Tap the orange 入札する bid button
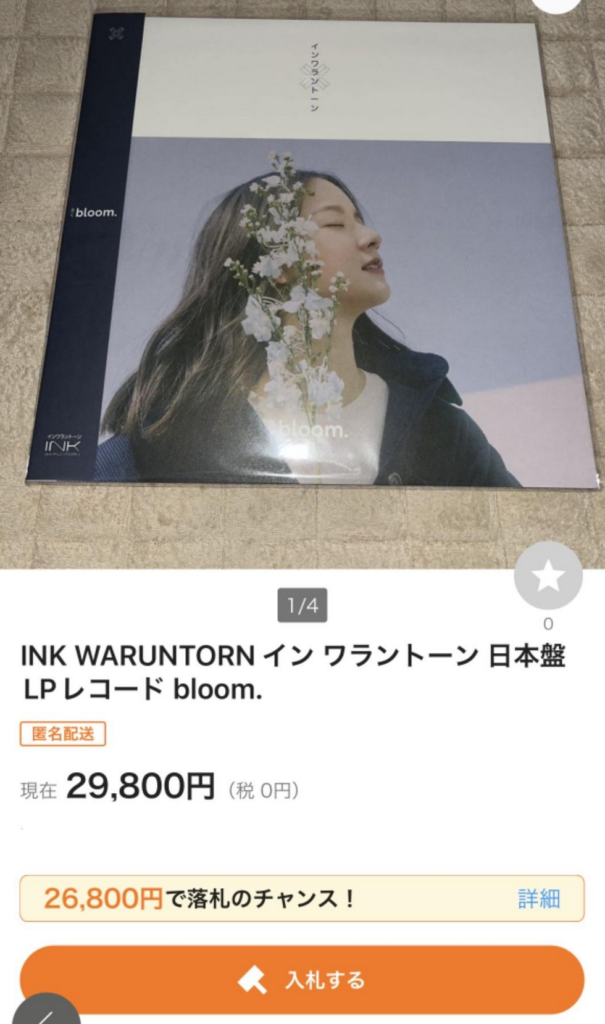 tap(302, 980)
